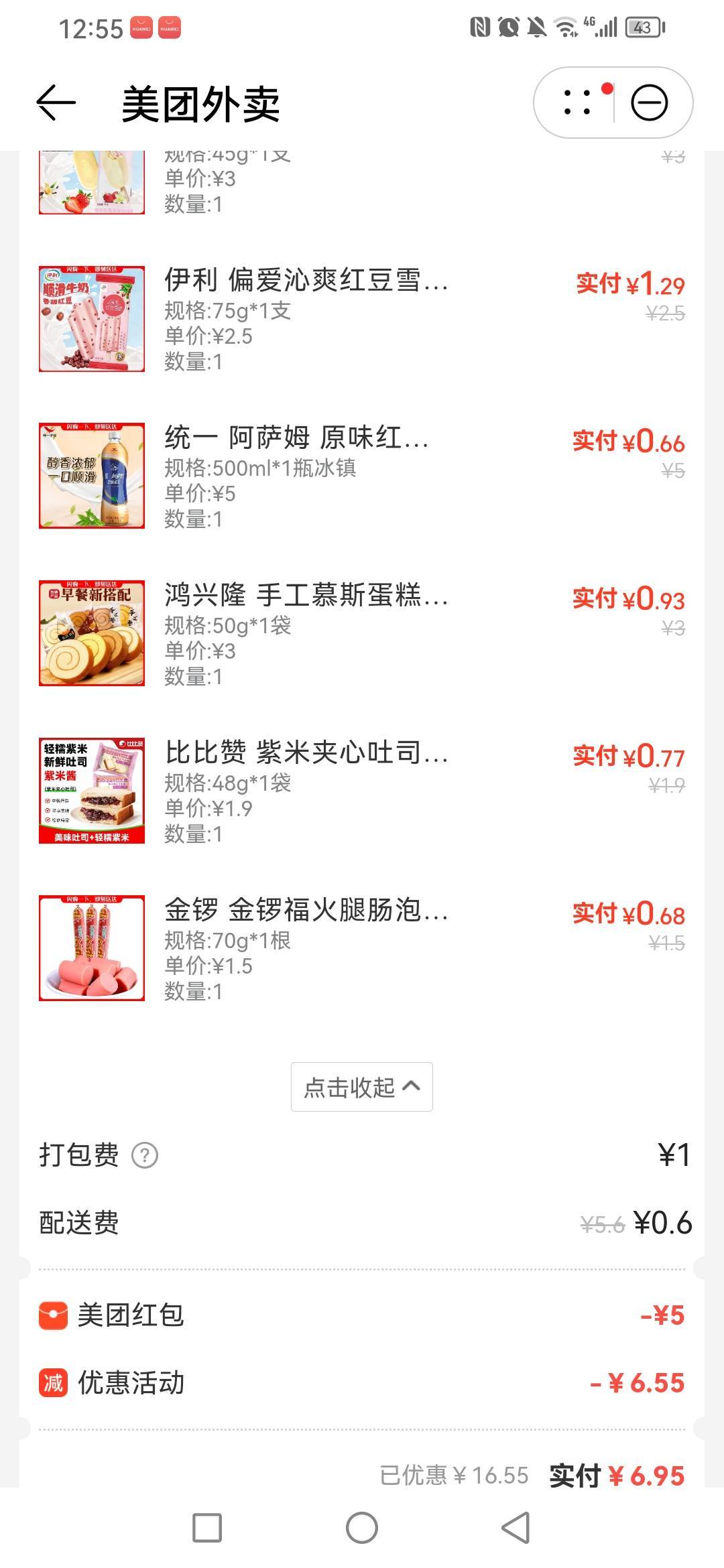Open the 金锣福火腿肠 item
Screen dimensions: 724x1568
(x=306, y=910)
